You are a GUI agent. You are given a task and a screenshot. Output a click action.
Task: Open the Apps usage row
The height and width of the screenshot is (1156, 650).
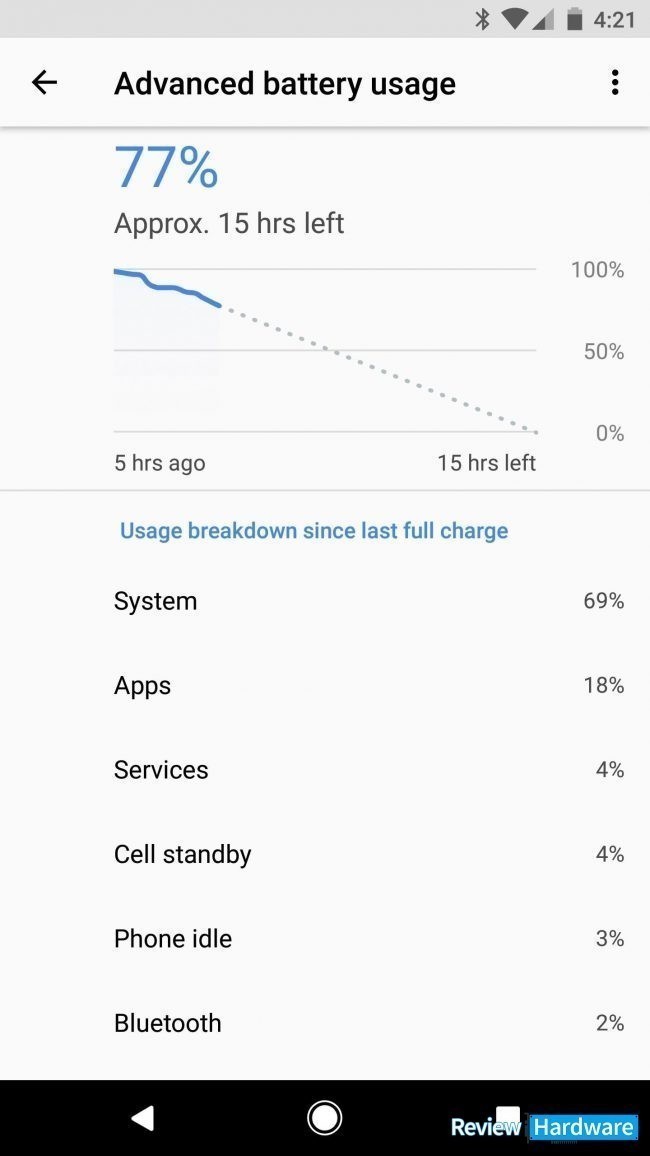point(325,686)
